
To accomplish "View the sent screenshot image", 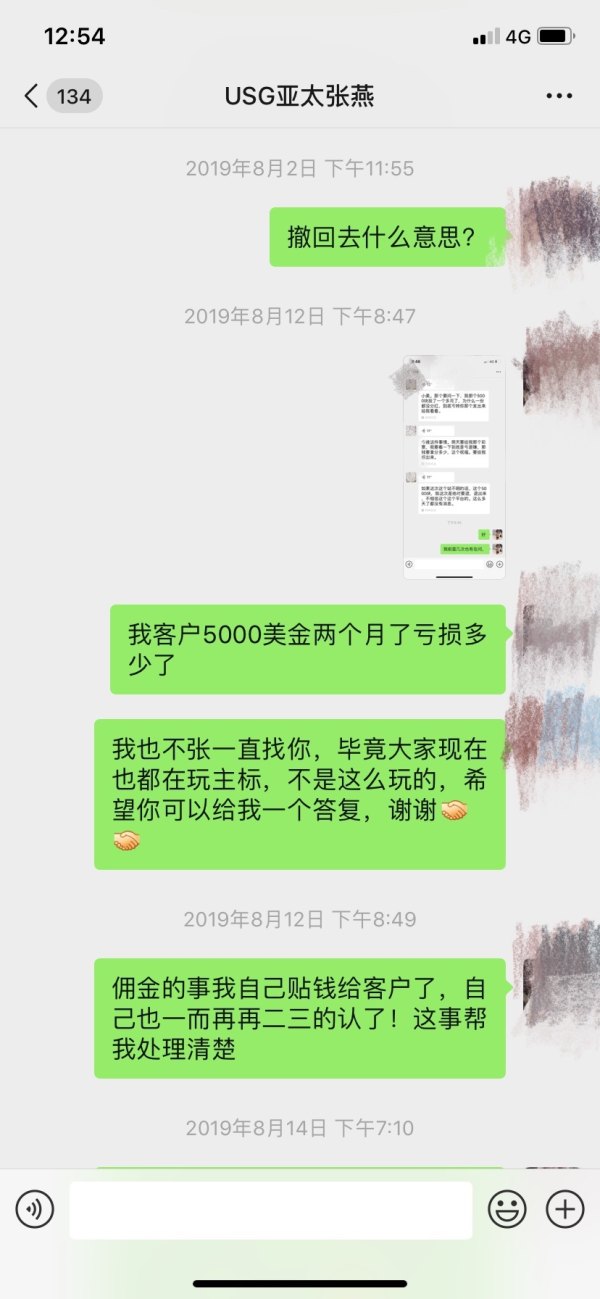I will [455, 466].
